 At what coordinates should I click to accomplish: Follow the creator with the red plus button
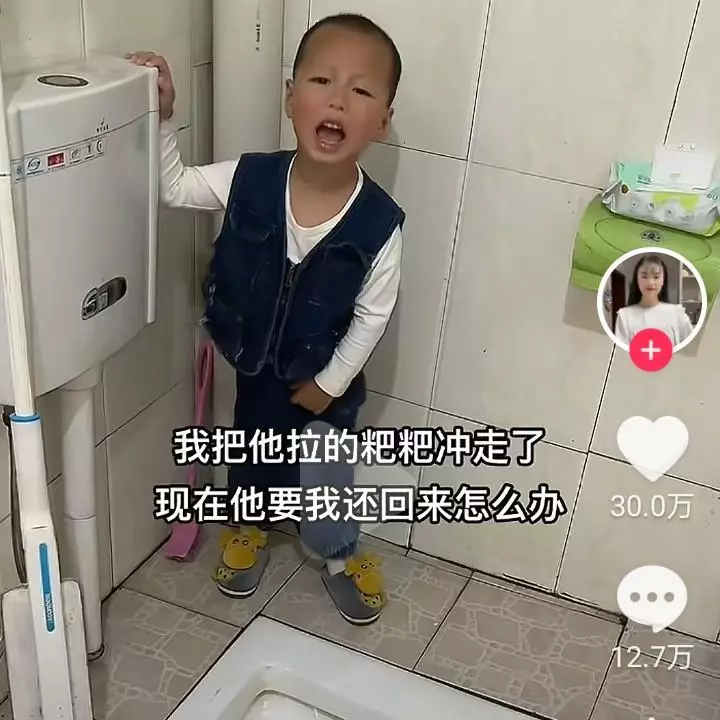[651, 351]
